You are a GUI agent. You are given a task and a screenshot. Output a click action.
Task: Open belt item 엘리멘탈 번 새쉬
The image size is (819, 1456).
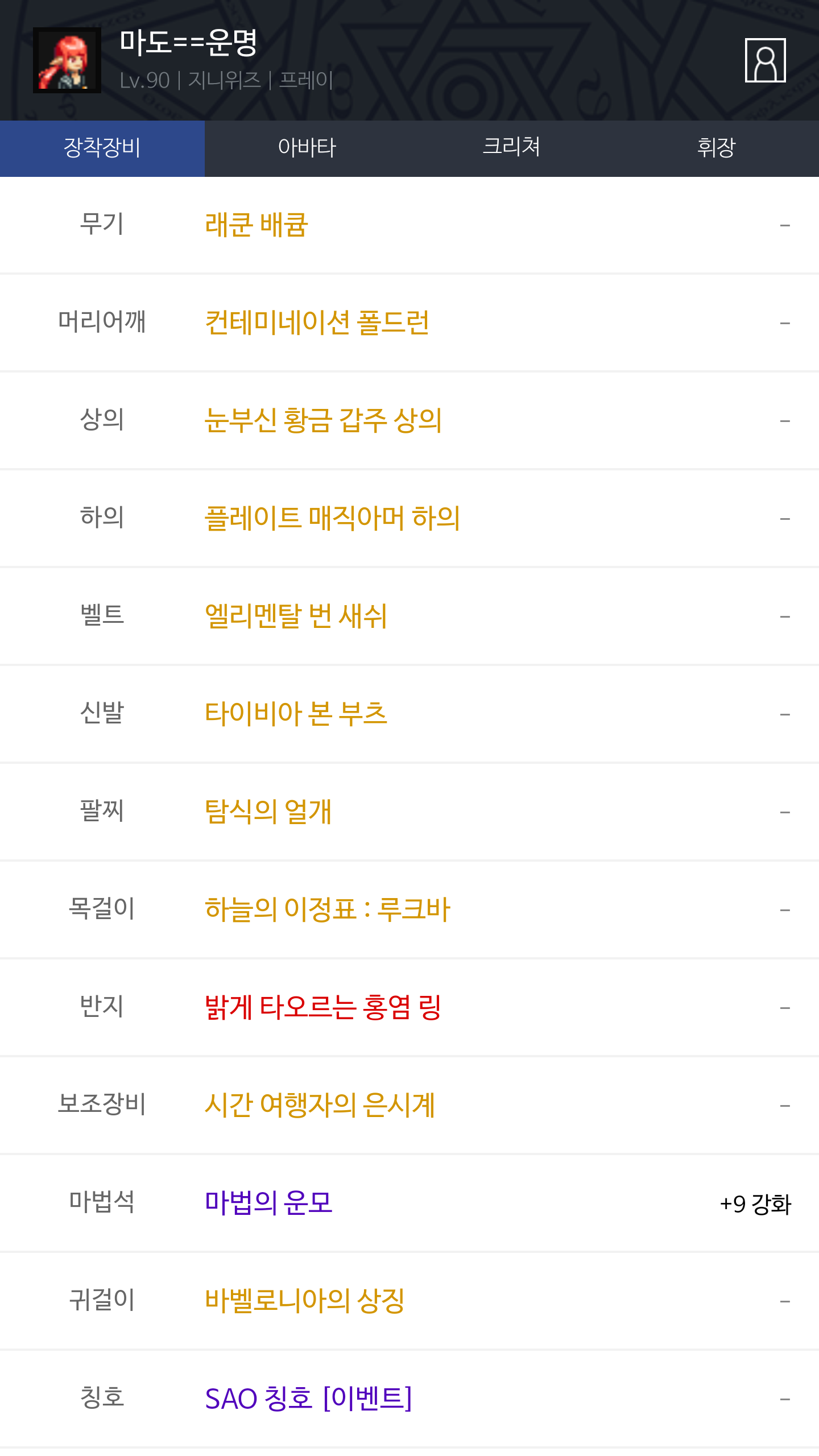[x=296, y=617]
